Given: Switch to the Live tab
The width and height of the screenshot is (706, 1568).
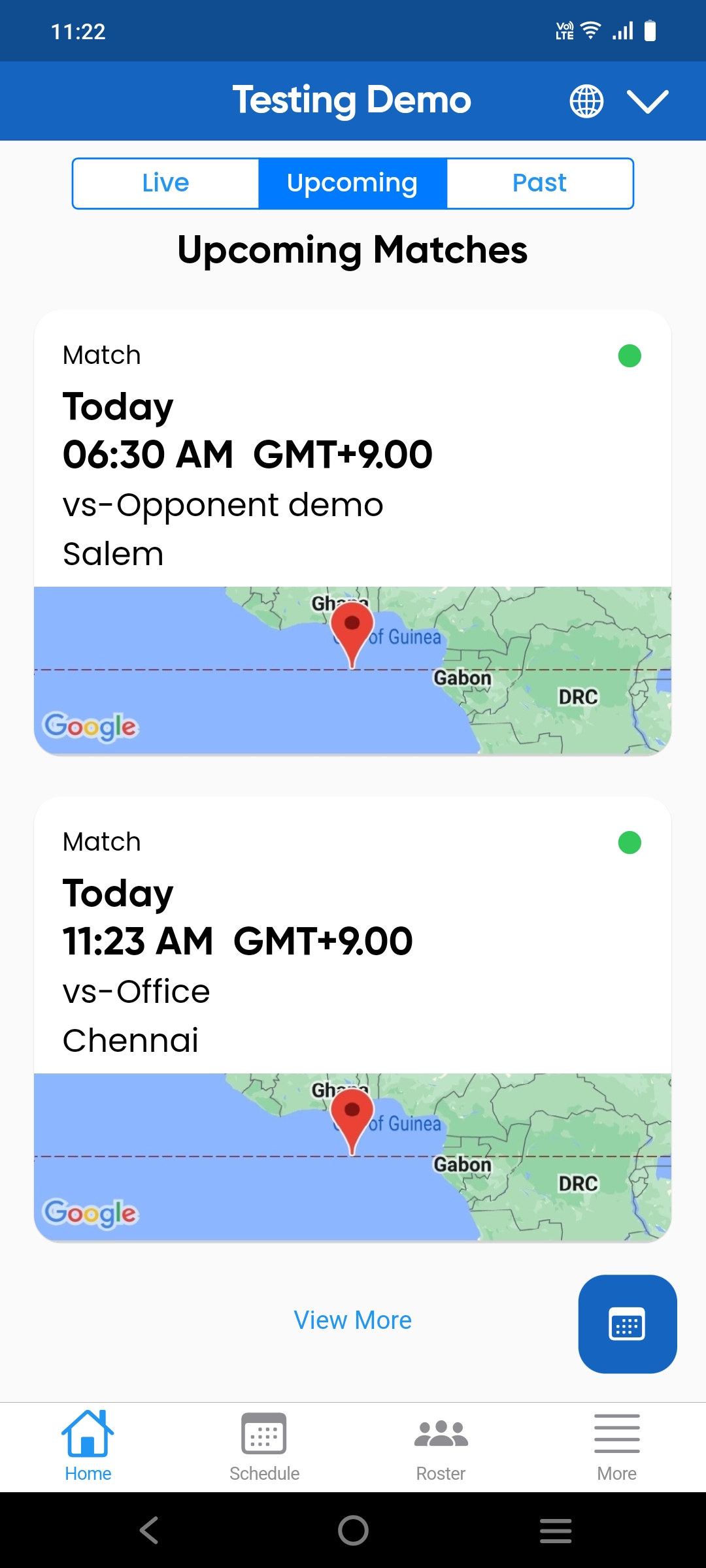Looking at the screenshot, I should click(x=165, y=183).
